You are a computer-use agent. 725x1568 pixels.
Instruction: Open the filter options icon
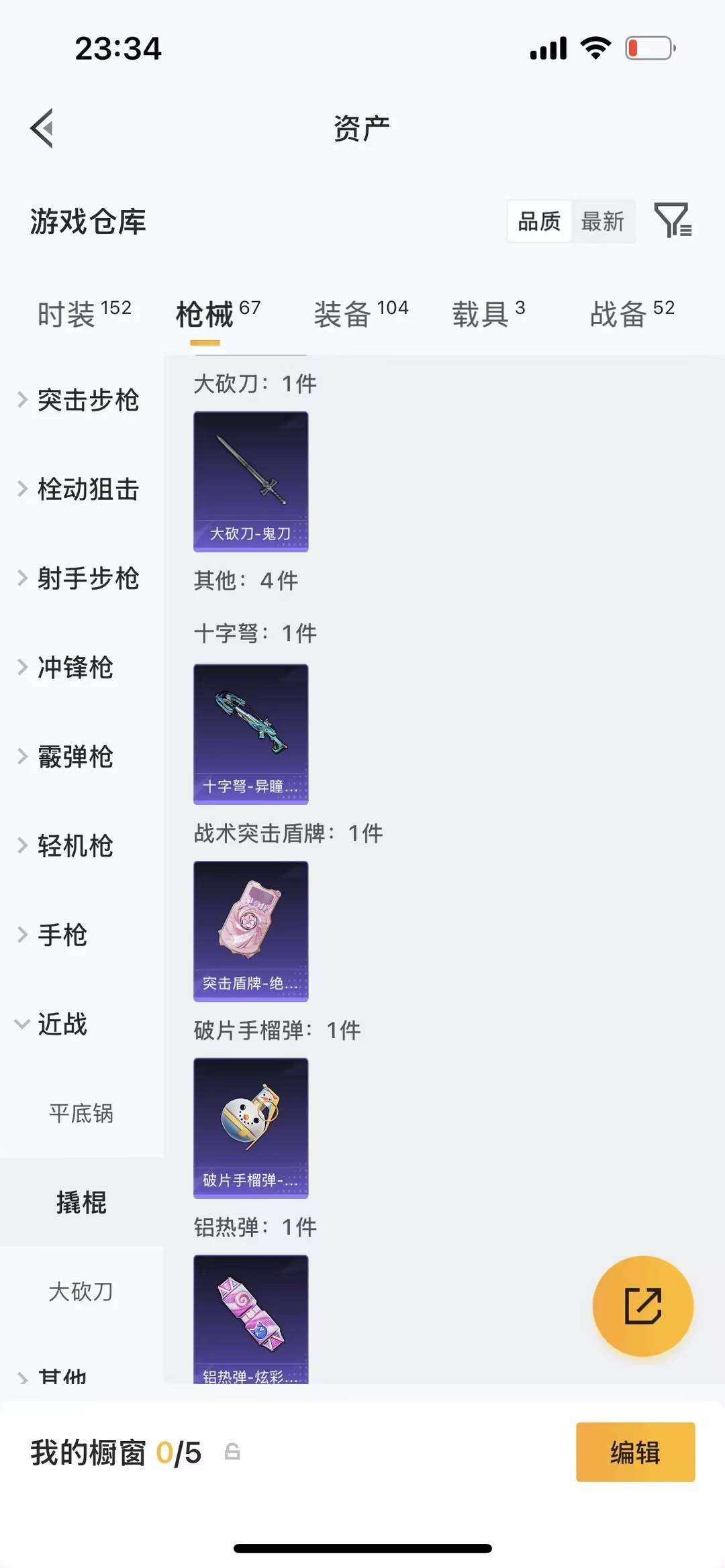pos(673,221)
